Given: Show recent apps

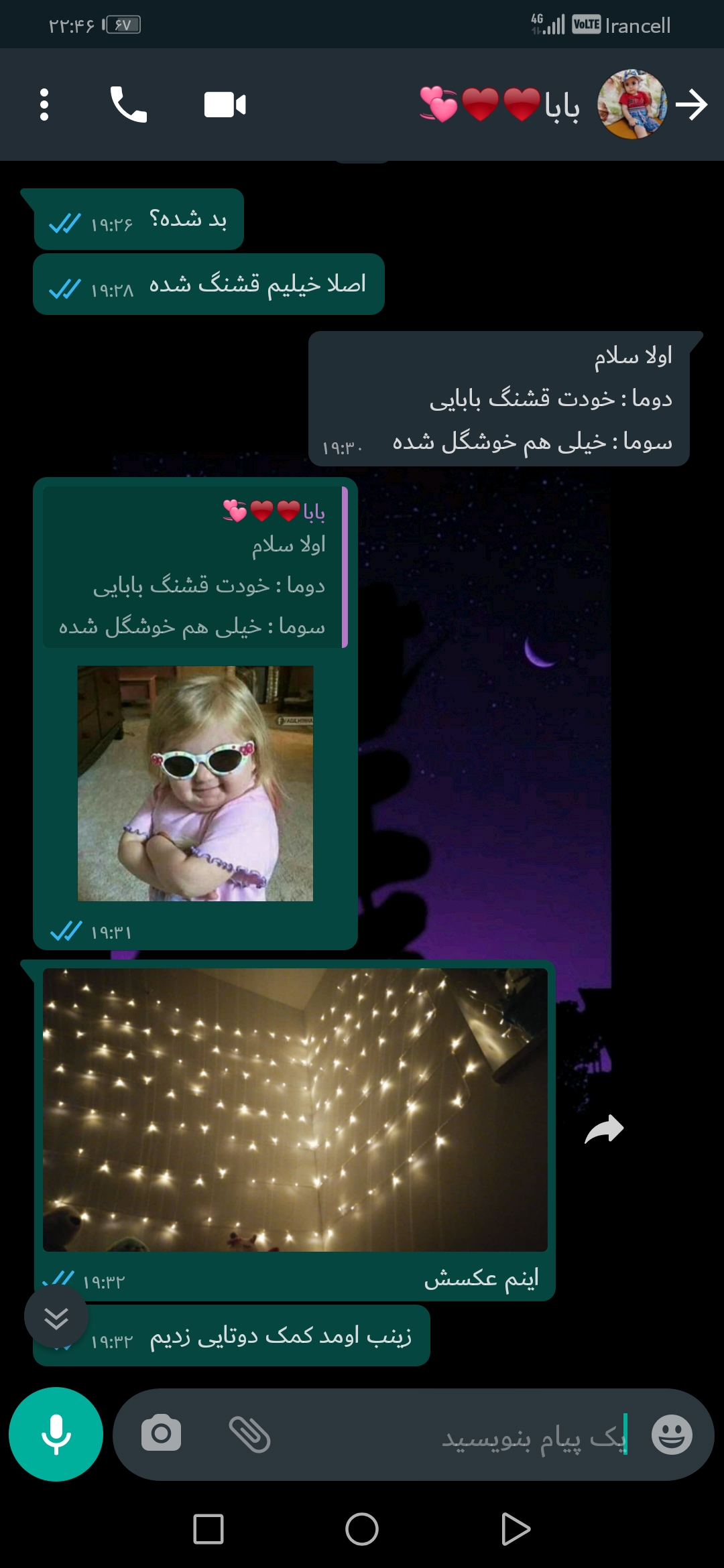Looking at the screenshot, I should click(208, 1529).
